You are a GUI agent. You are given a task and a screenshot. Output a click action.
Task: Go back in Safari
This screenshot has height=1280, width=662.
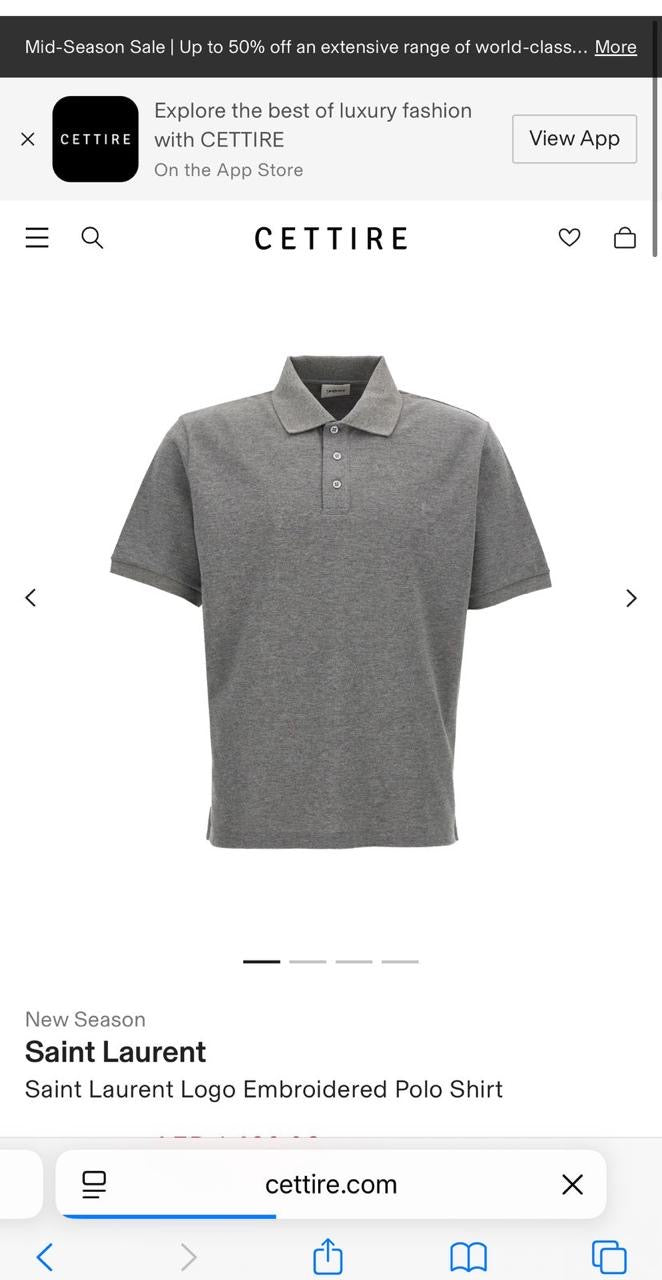45,1257
